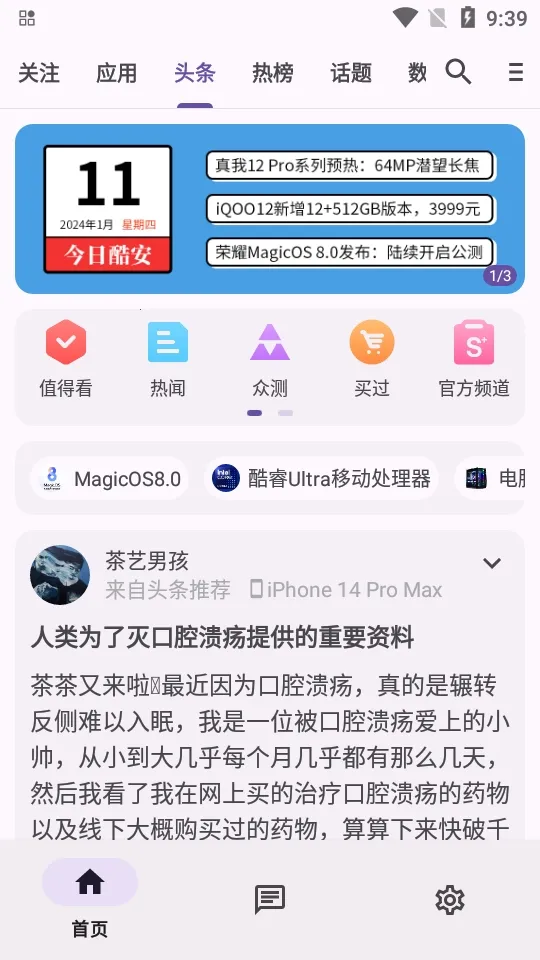Open the 官方频道 shortcut
The height and width of the screenshot is (960, 540).
tap(474, 359)
